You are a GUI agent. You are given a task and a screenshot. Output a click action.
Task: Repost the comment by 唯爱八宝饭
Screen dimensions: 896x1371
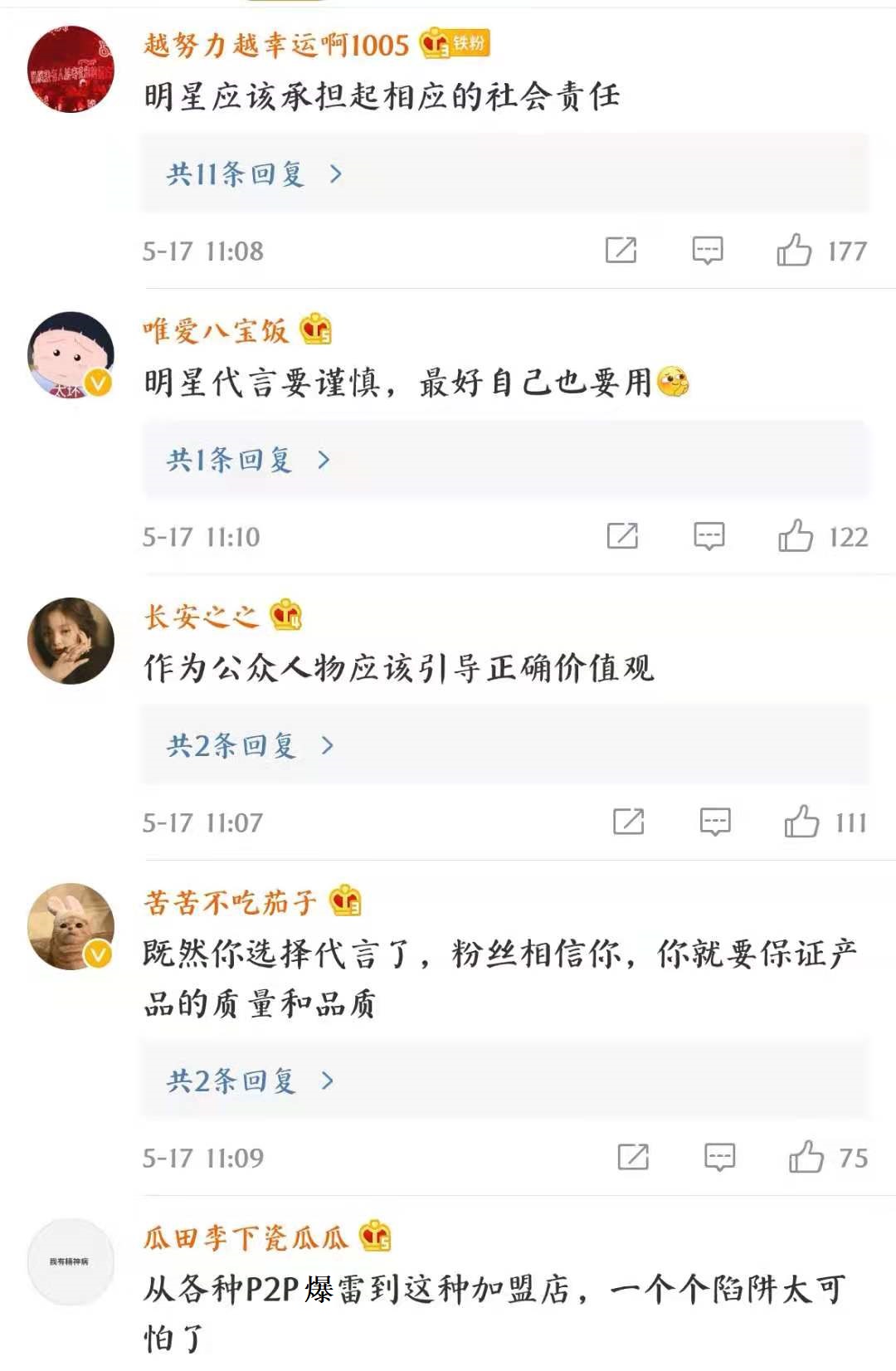click(x=622, y=536)
